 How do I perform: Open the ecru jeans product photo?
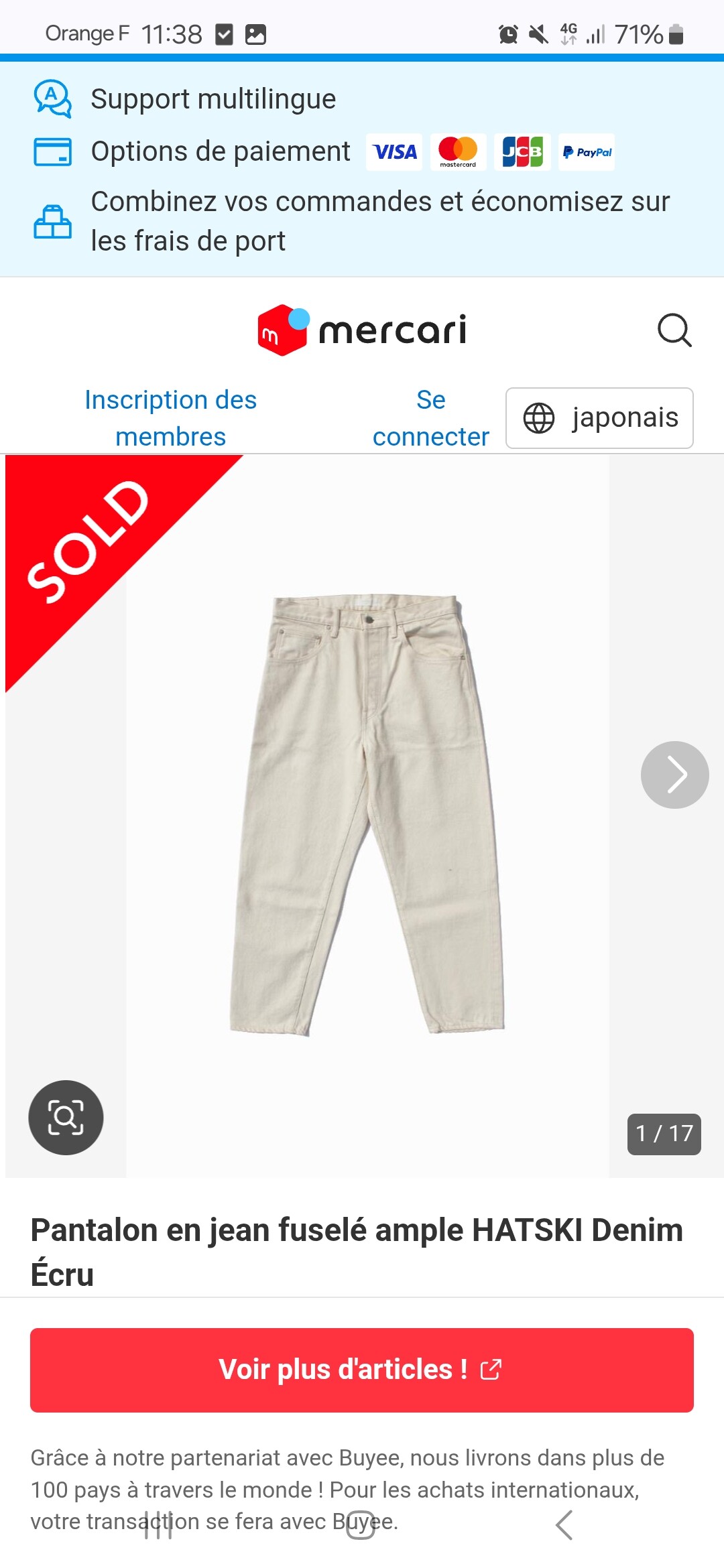click(x=367, y=814)
